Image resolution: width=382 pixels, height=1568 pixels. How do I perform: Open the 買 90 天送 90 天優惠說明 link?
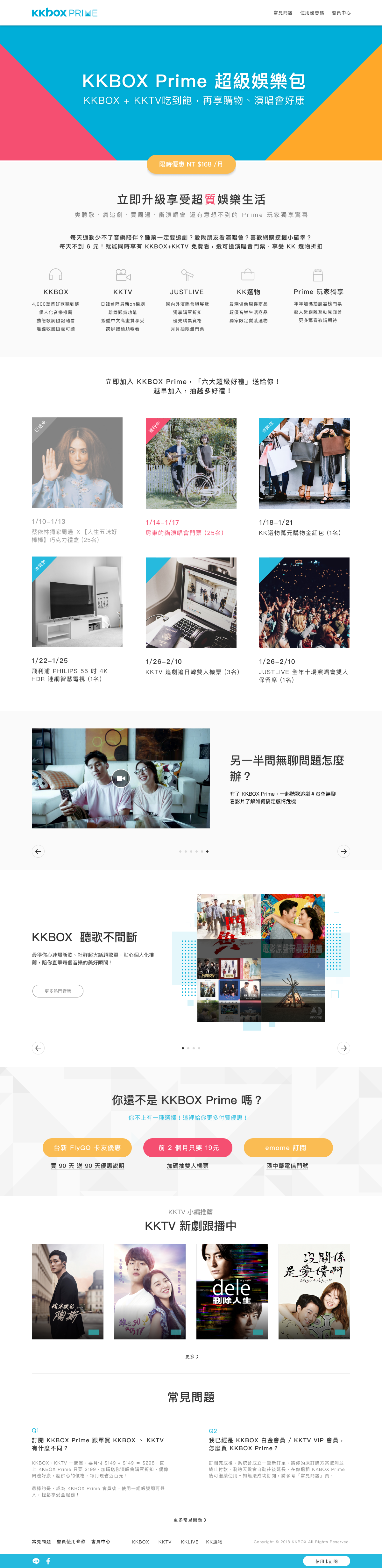coord(87,1166)
